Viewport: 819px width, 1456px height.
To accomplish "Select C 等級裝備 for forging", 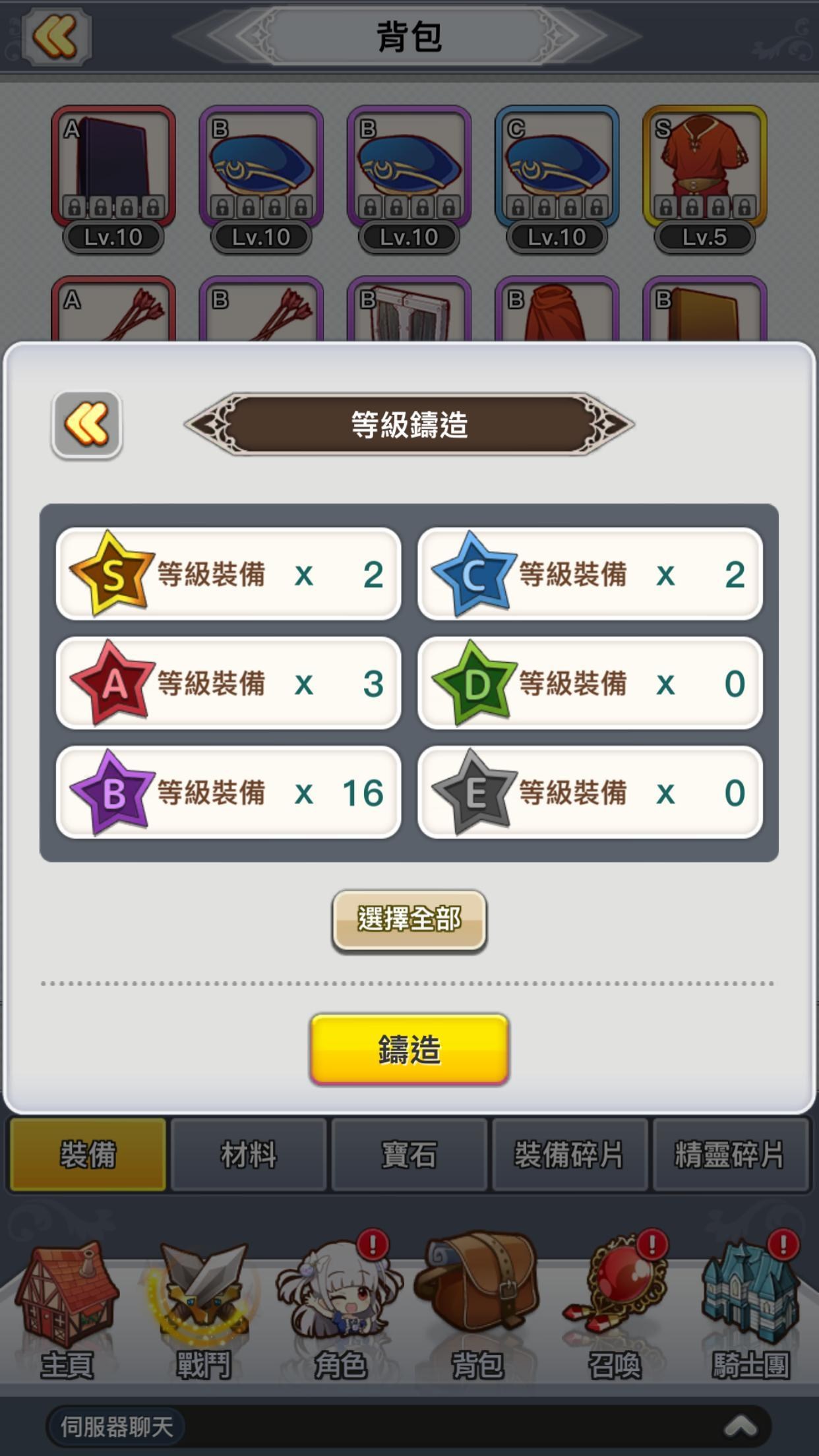I will tap(590, 574).
